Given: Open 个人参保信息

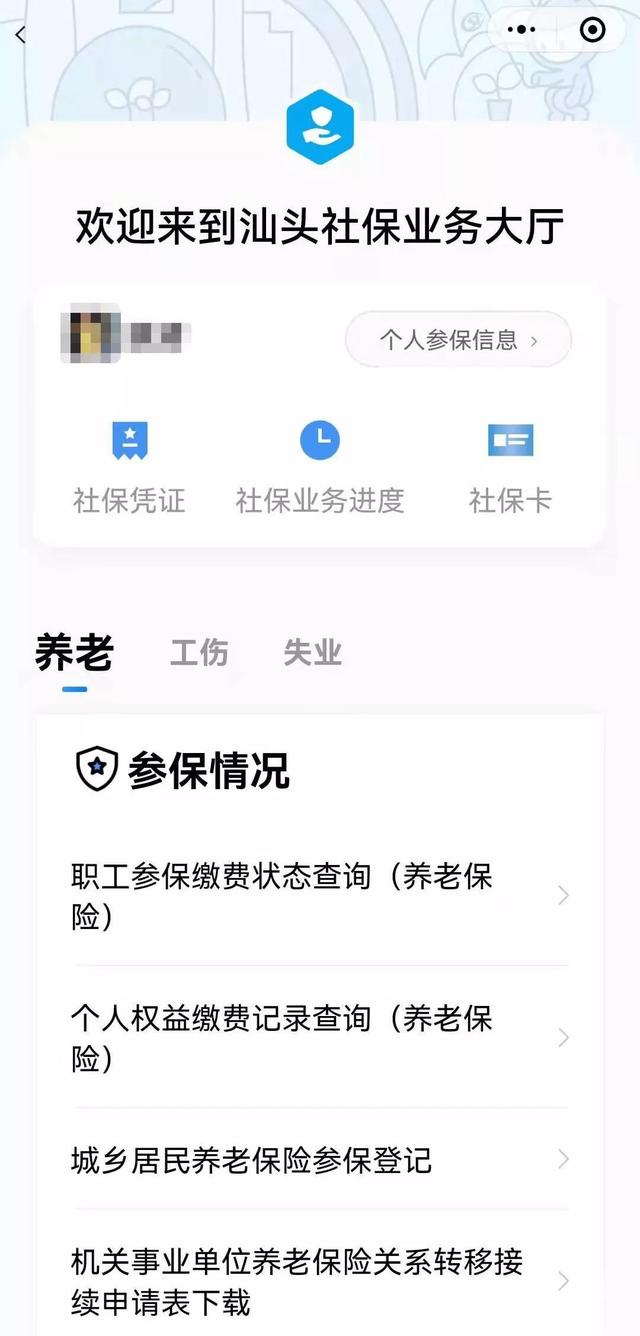Looking at the screenshot, I should (458, 340).
